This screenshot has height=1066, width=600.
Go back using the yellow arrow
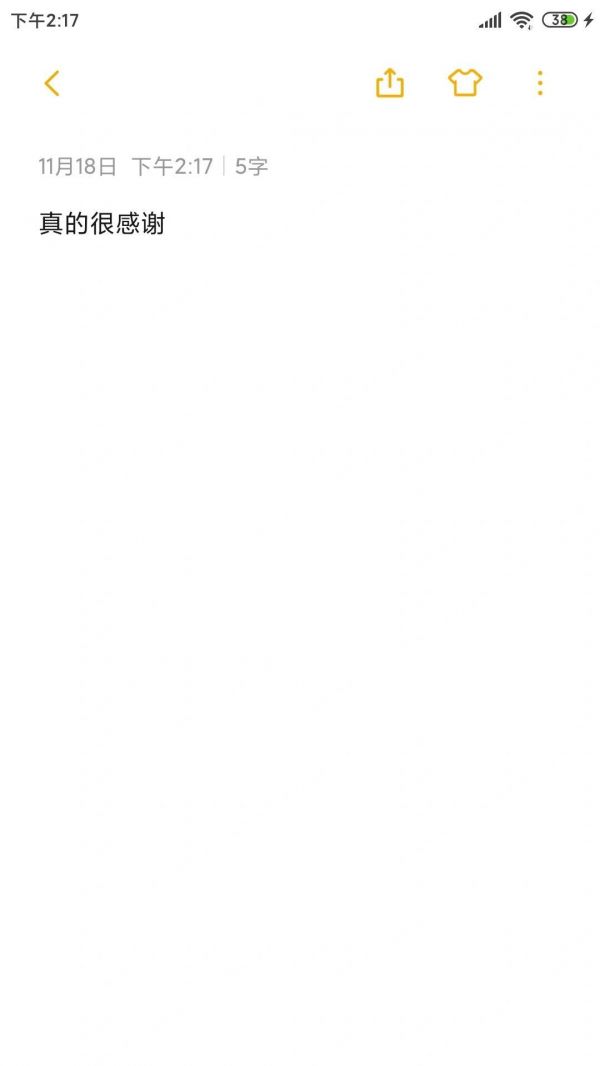[x=52, y=84]
